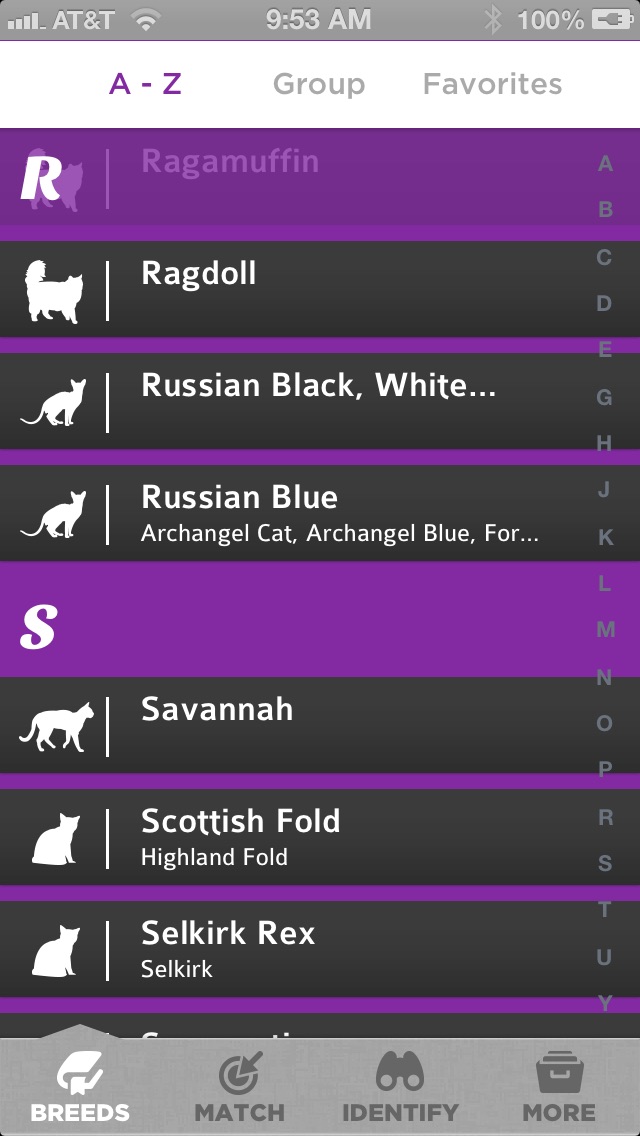This screenshot has height=1136, width=640.
Task: Switch to the A - Z tab
Action: click(145, 84)
